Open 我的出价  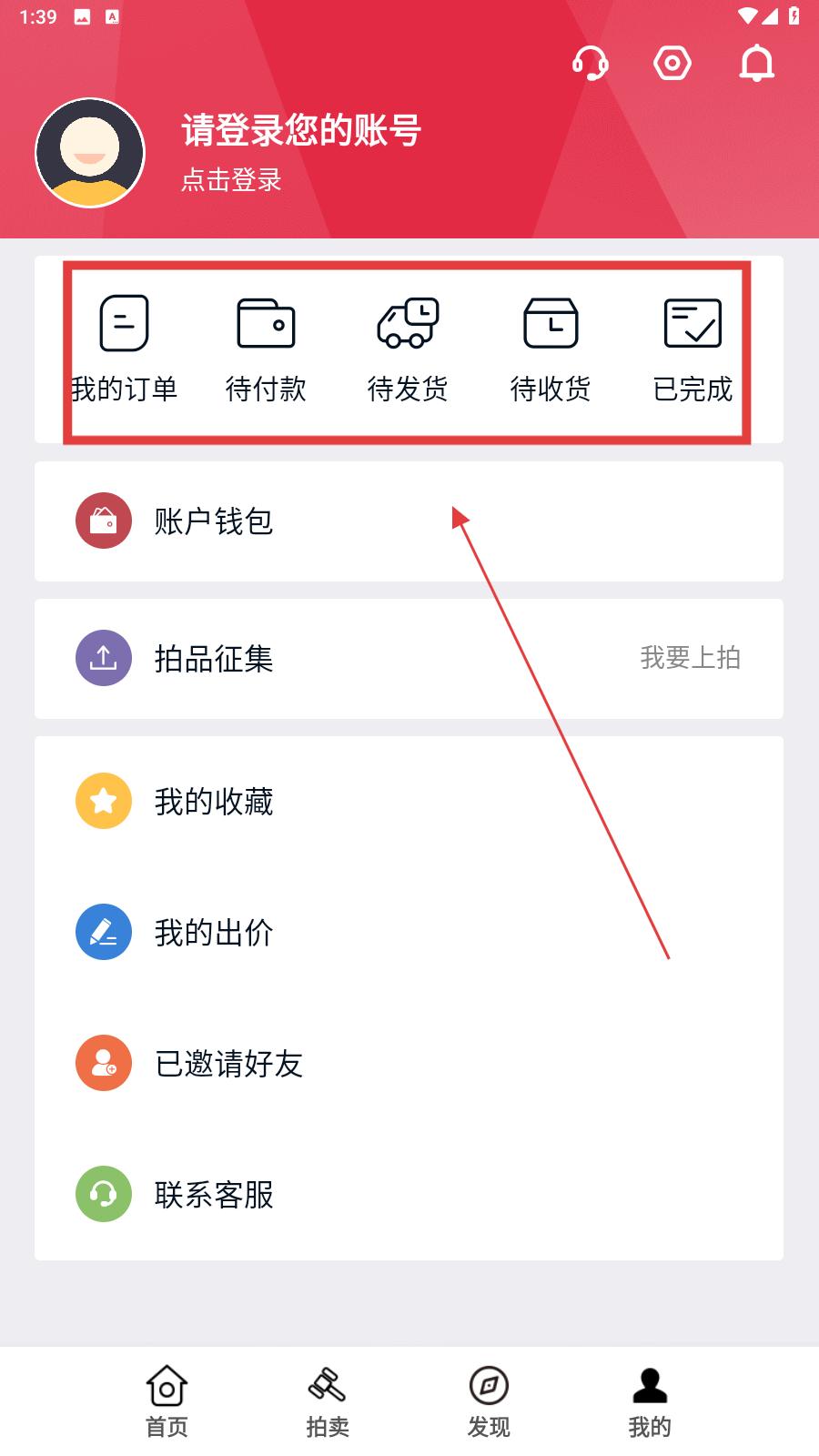(409, 933)
